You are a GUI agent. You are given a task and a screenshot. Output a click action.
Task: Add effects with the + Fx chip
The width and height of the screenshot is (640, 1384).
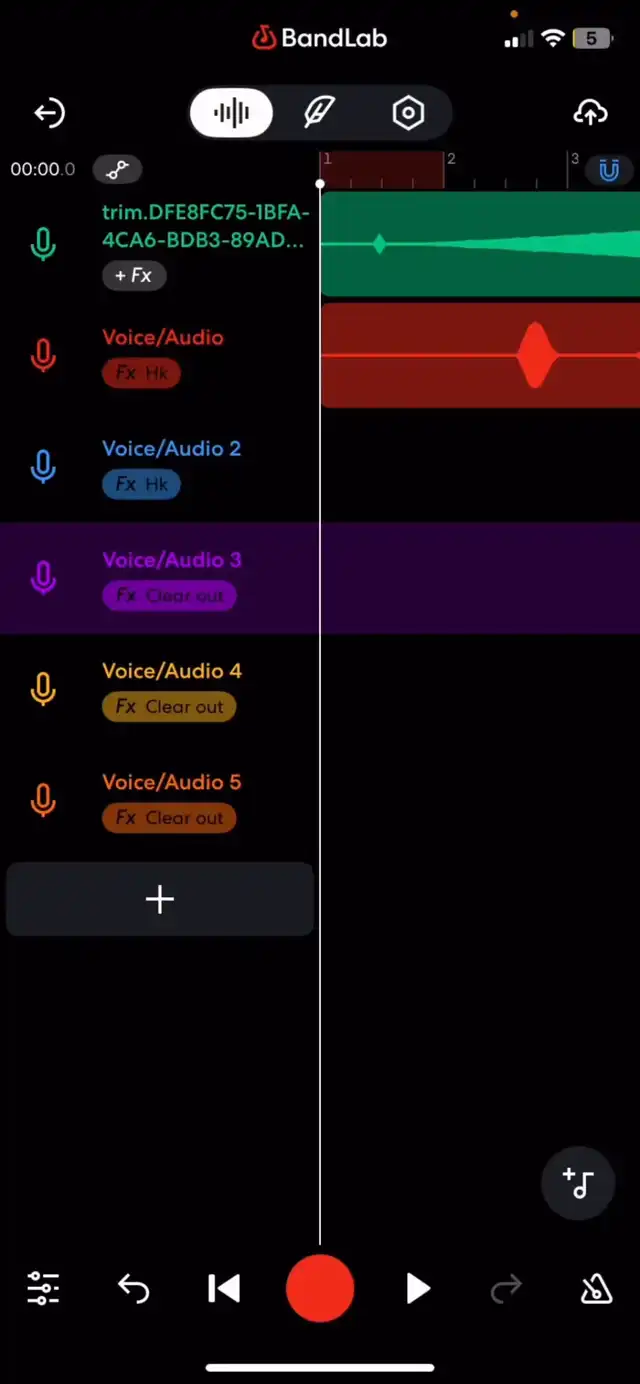pos(134,275)
